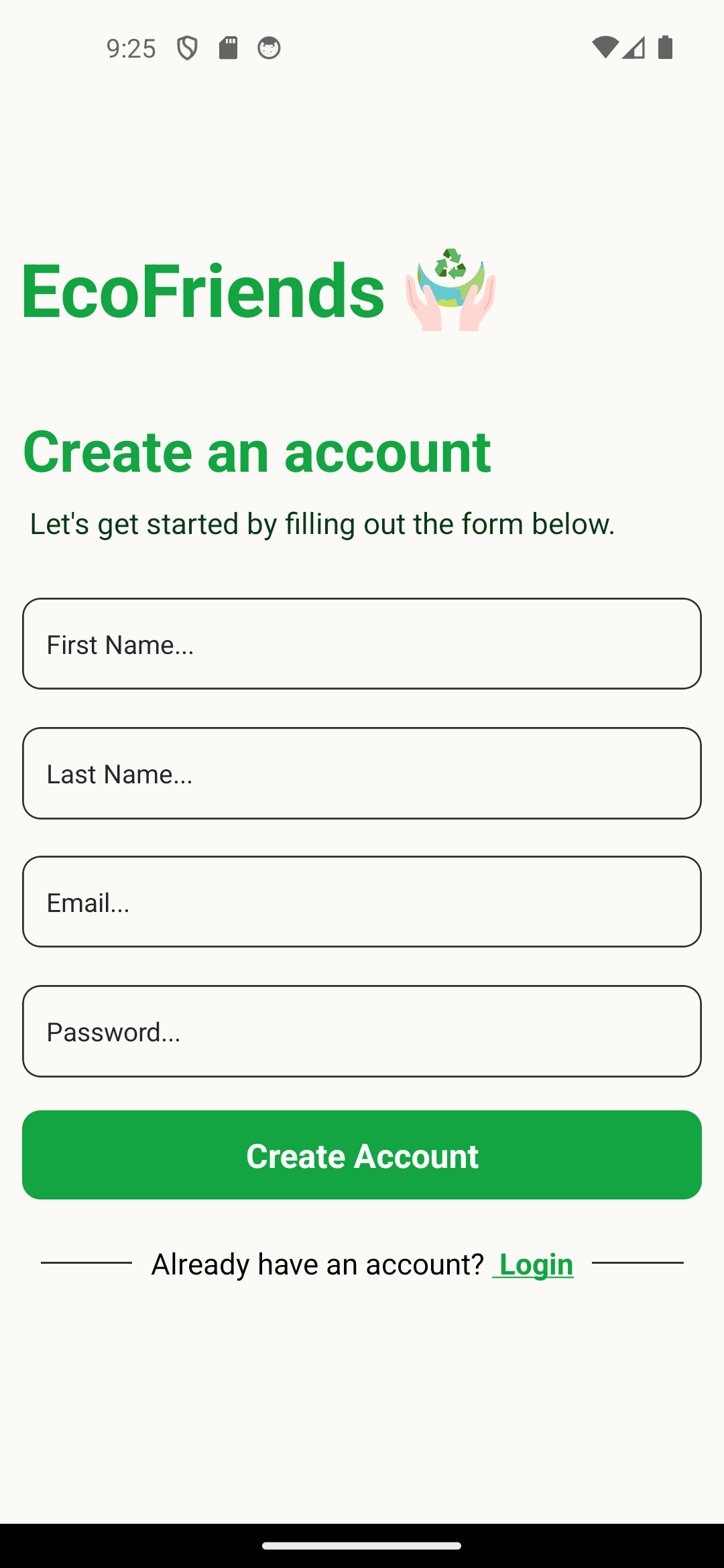Enter the Password field

(362, 1031)
